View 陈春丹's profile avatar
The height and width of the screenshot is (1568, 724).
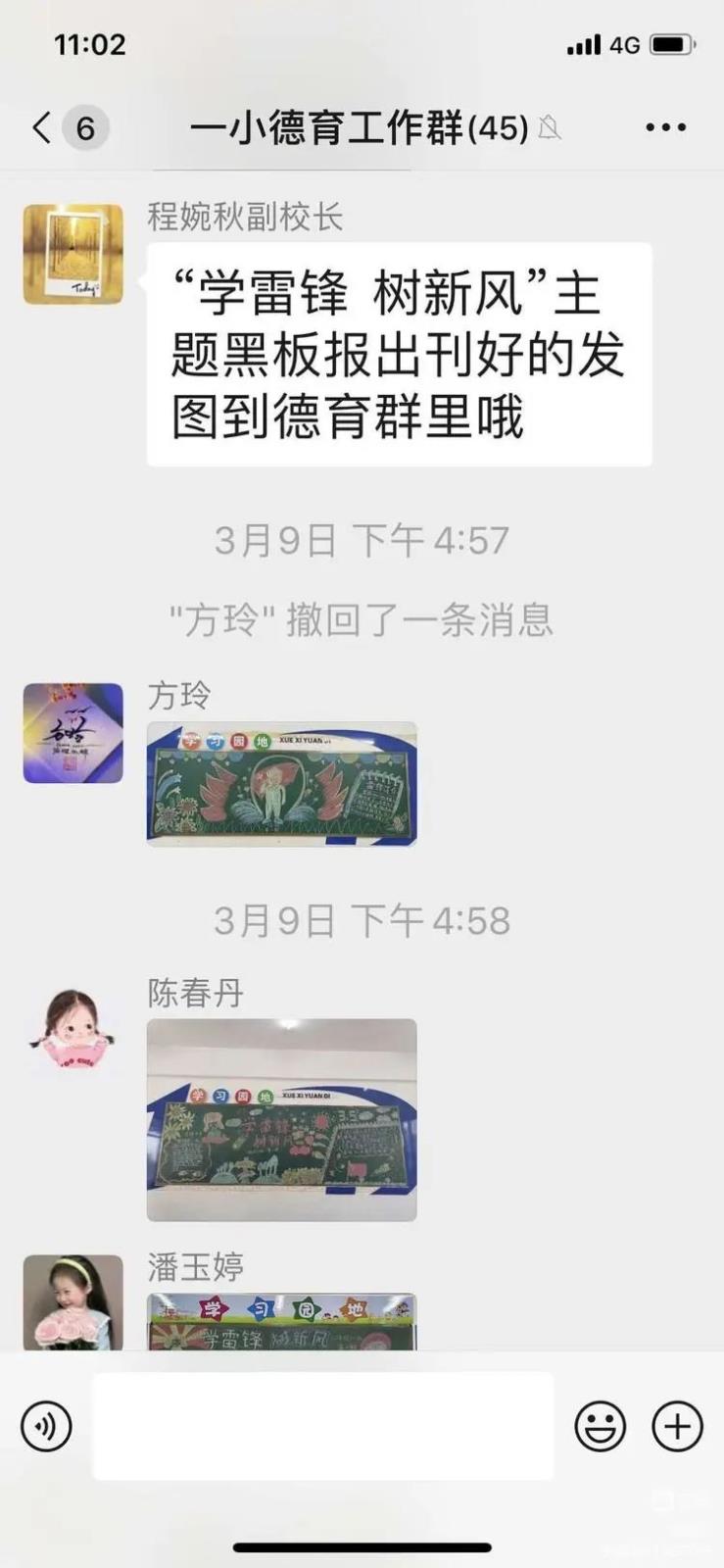point(73,1031)
